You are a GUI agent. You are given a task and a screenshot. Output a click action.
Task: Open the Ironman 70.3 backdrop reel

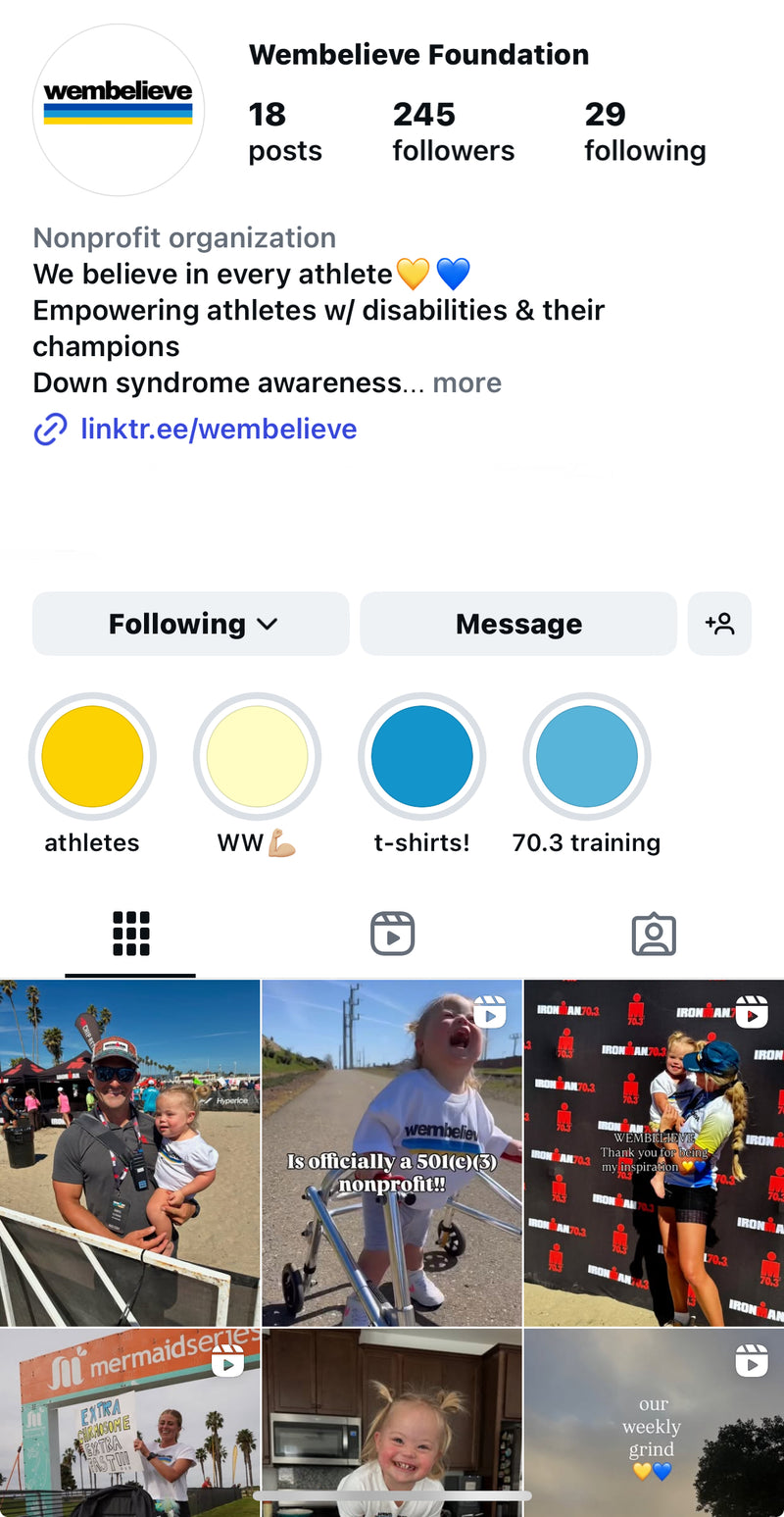(x=654, y=1152)
